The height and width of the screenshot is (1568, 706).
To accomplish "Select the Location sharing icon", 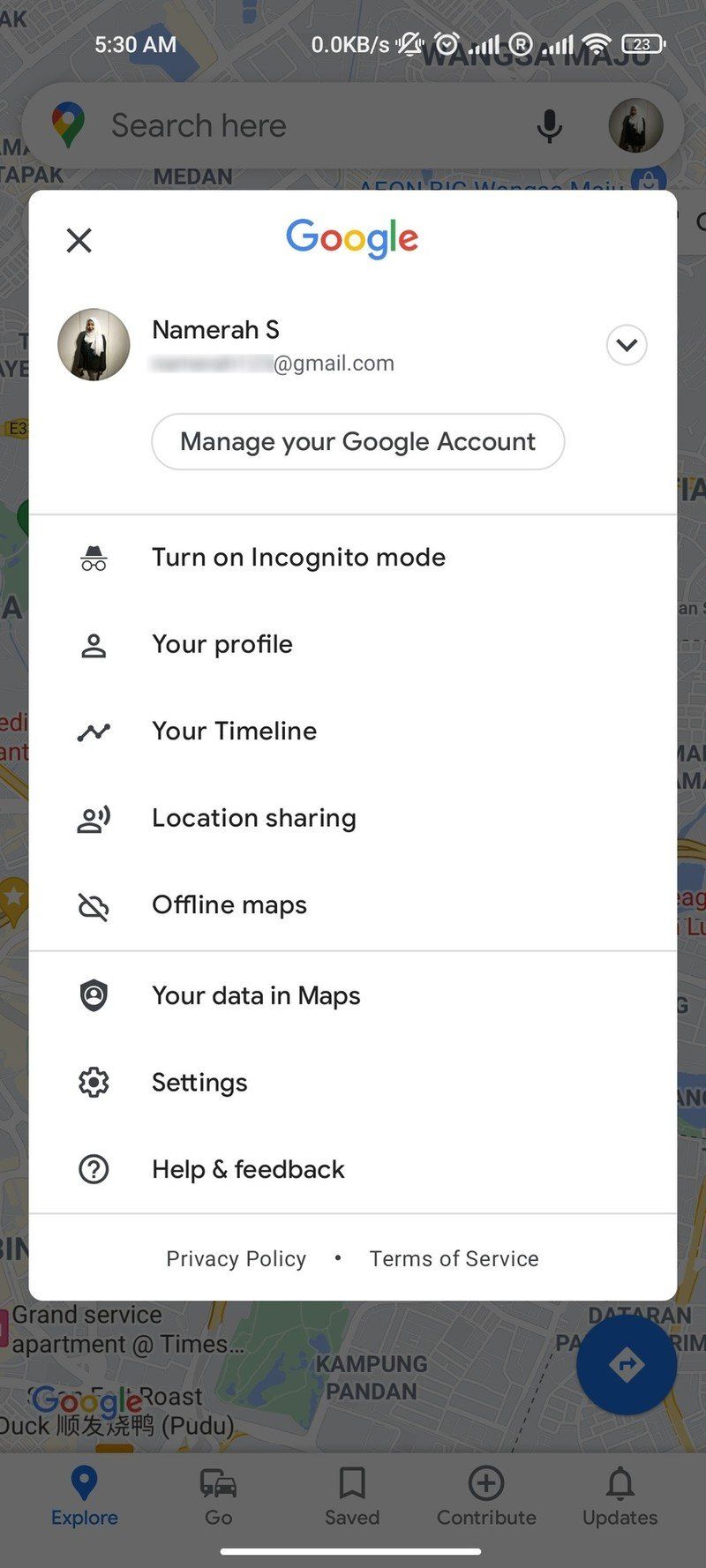I will pos(94,818).
